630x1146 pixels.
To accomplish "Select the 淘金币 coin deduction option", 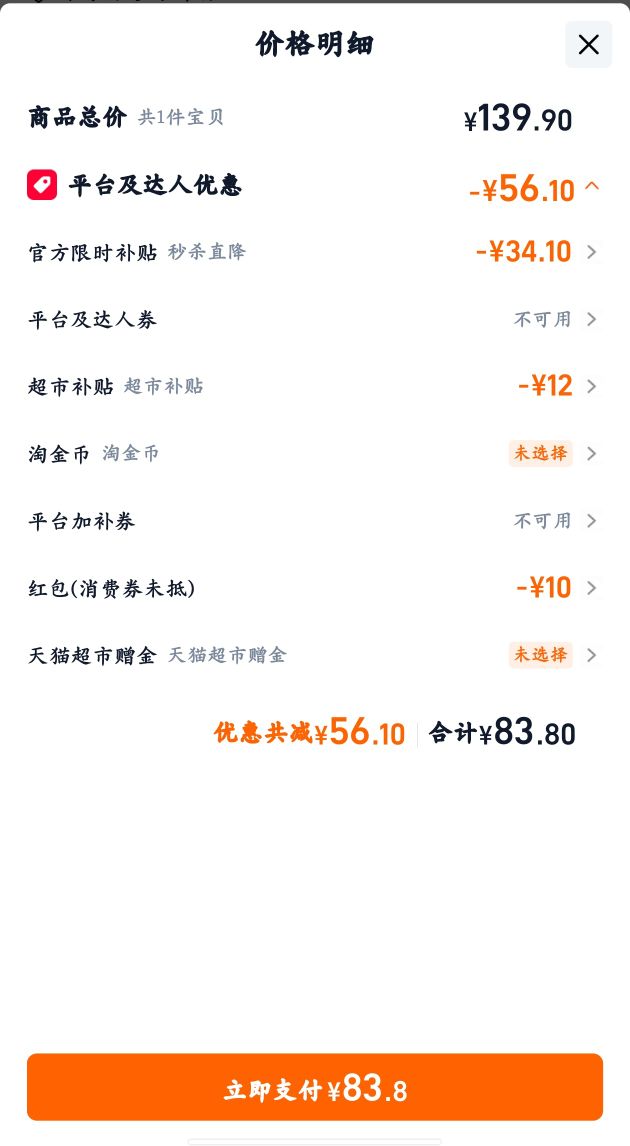I will [314, 453].
